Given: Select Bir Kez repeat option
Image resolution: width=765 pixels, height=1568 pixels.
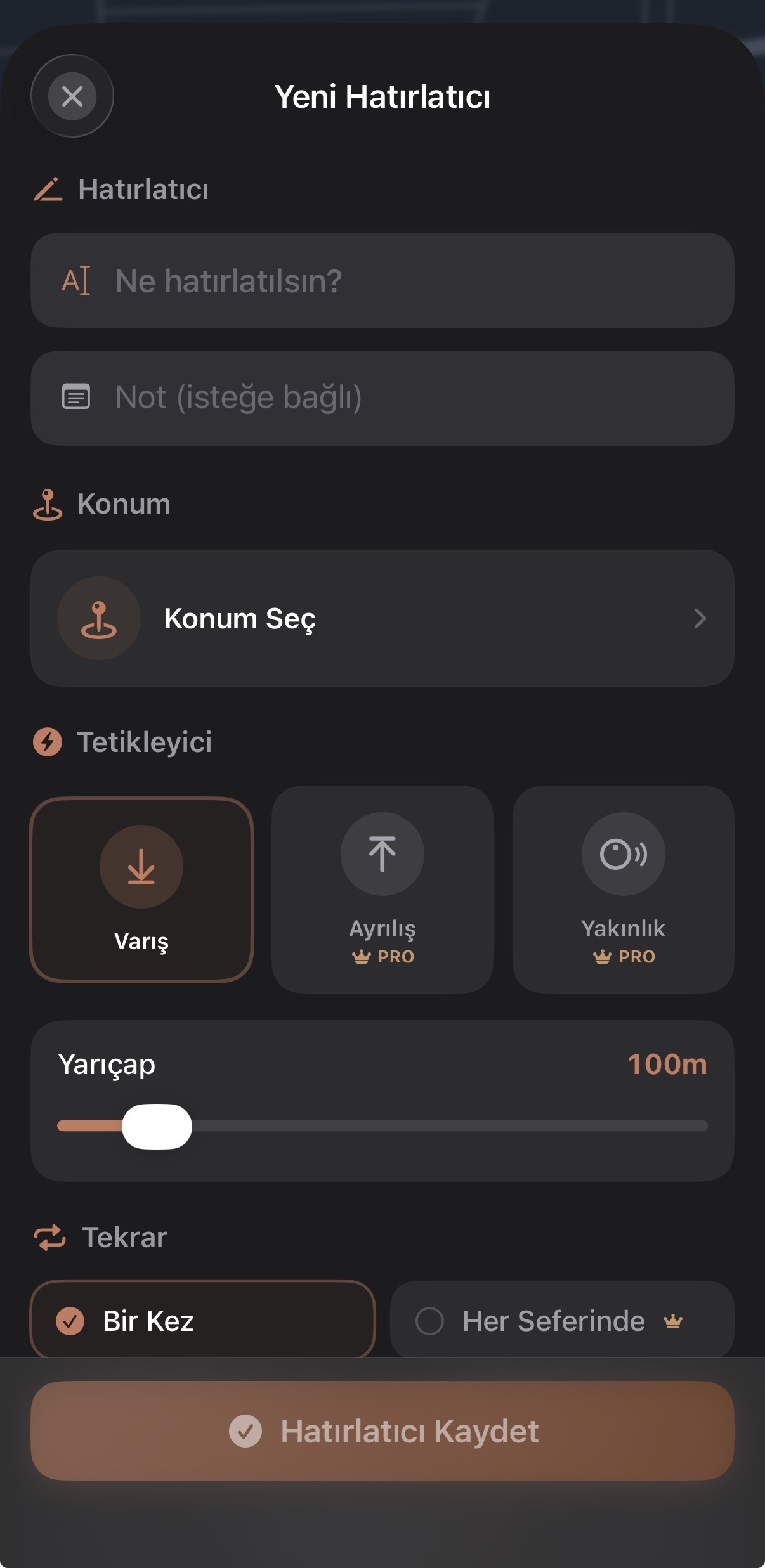Looking at the screenshot, I should tap(202, 1321).
